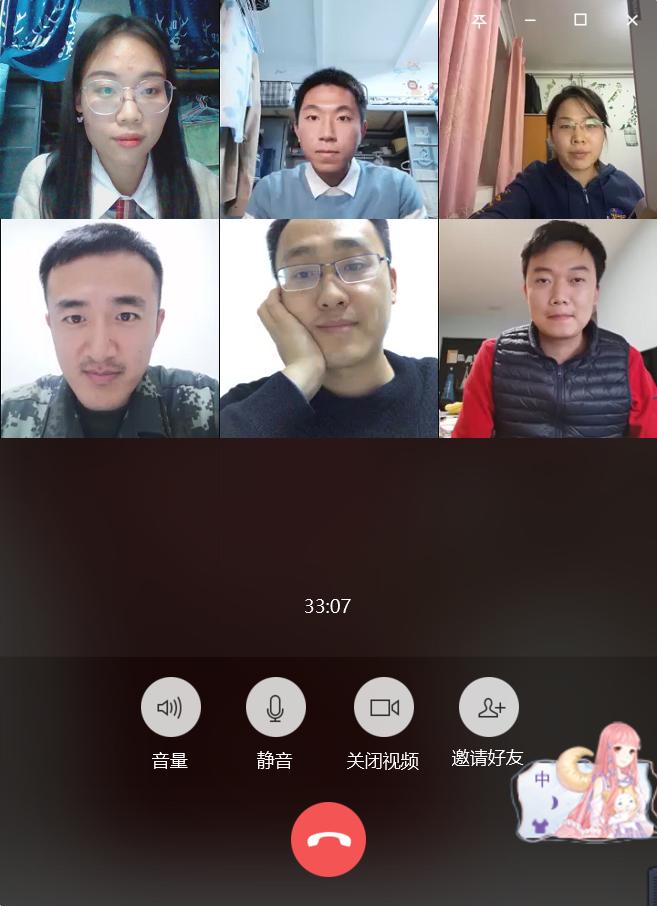This screenshot has width=657, height=906.
Task: Mute the microphone (静音)
Action: (x=275, y=707)
